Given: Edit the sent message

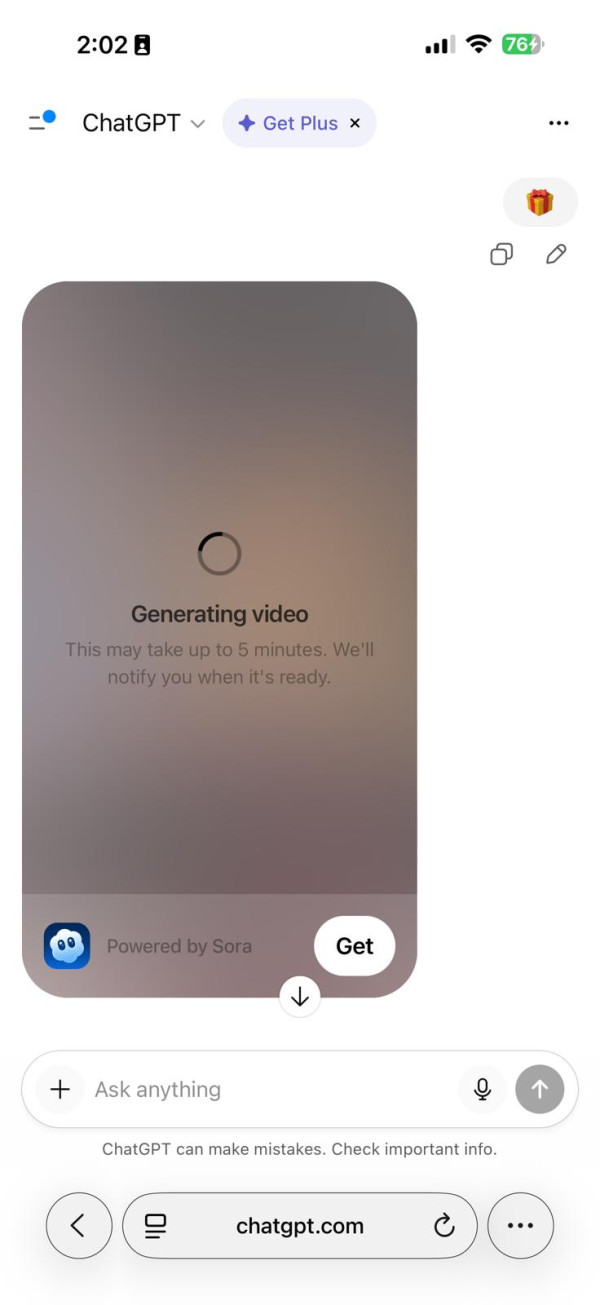Looking at the screenshot, I should 556,254.
